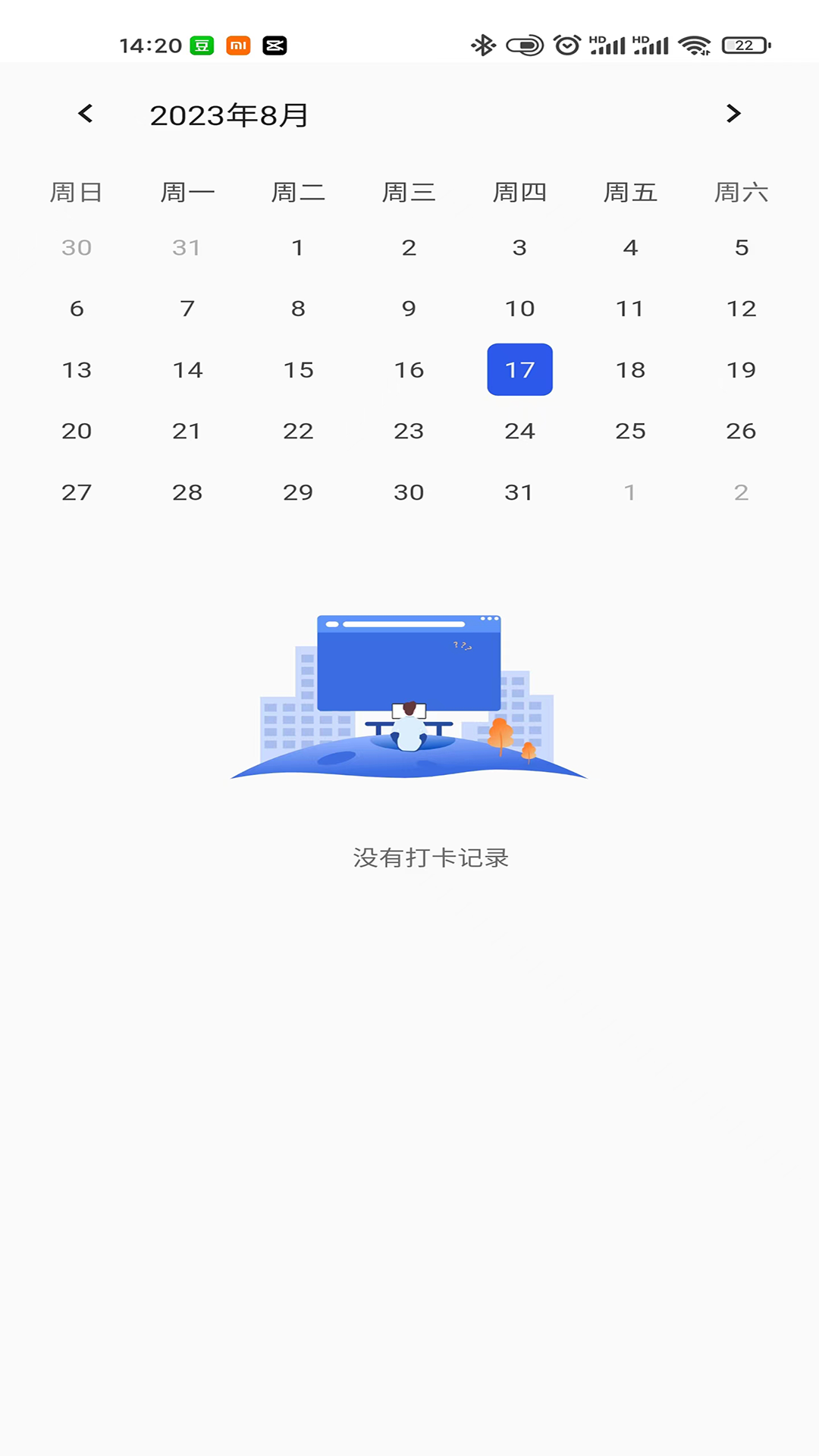Tap the 周六 weekday header

(742, 192)
